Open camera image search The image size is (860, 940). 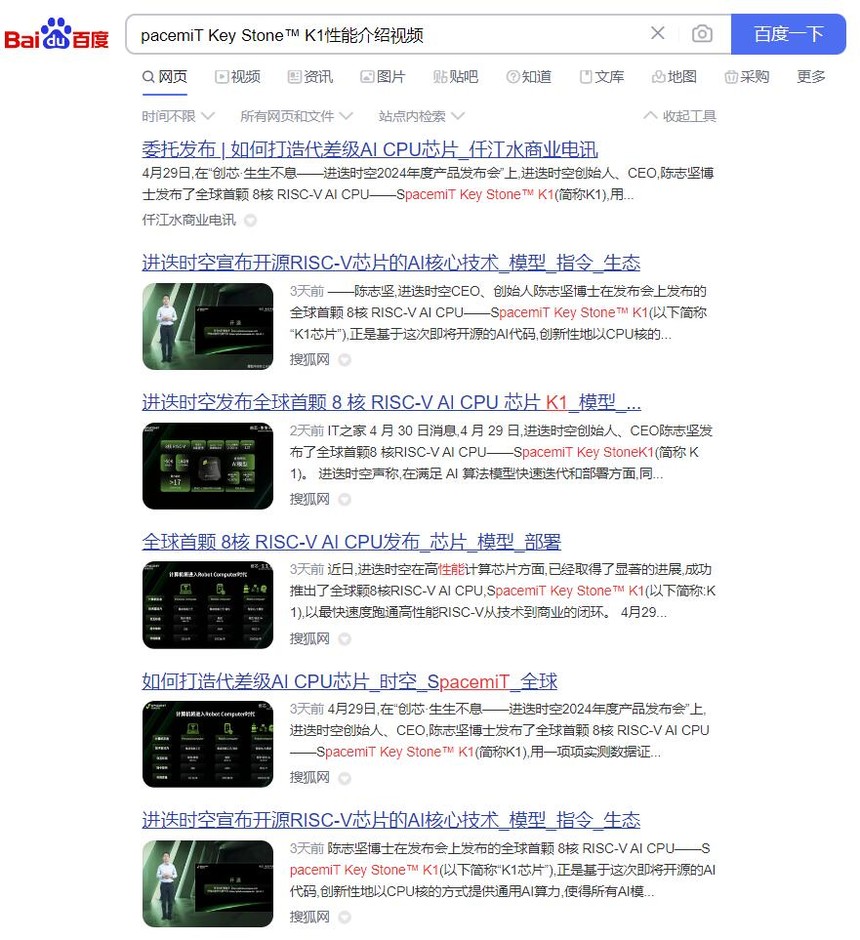coord(702,34)
